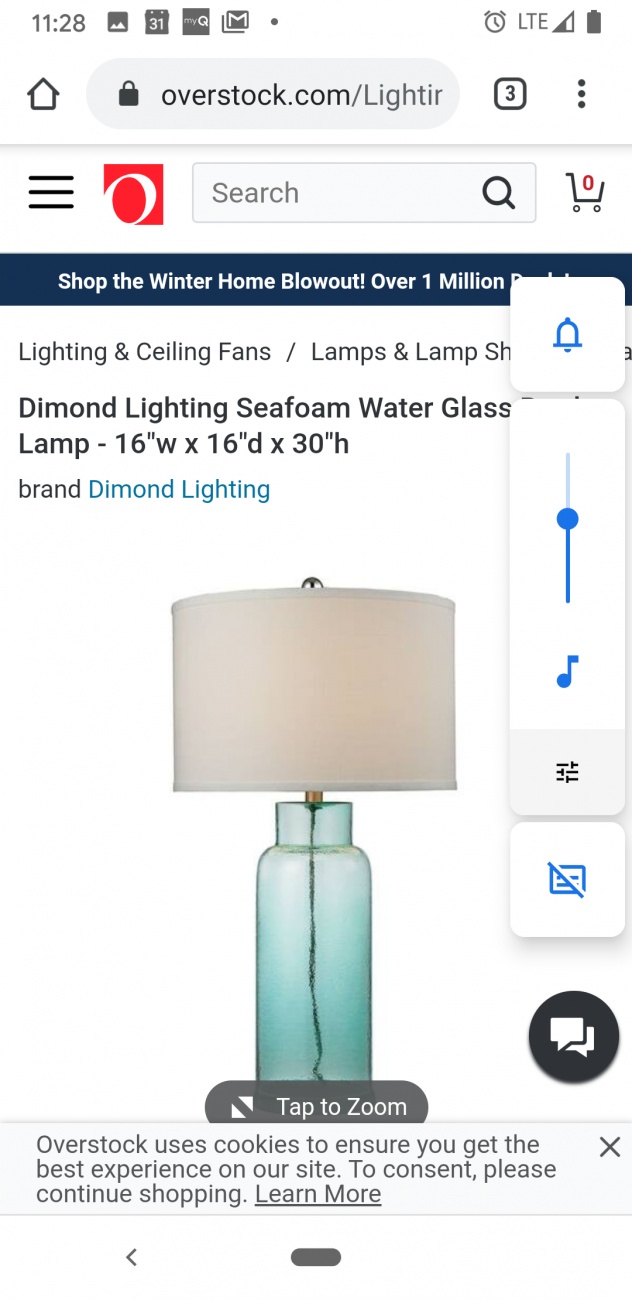Go to Lighting & Ceiling Fans breadcrumb
Image resolution: width=632 pixels, height=1300 pixels.
(x=145, y=352)
